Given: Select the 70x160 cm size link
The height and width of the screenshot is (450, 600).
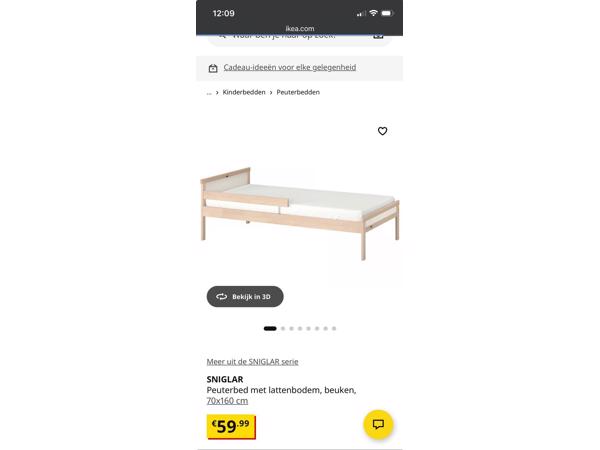Looking at the screenshot, I should click(x=227, y=401).
